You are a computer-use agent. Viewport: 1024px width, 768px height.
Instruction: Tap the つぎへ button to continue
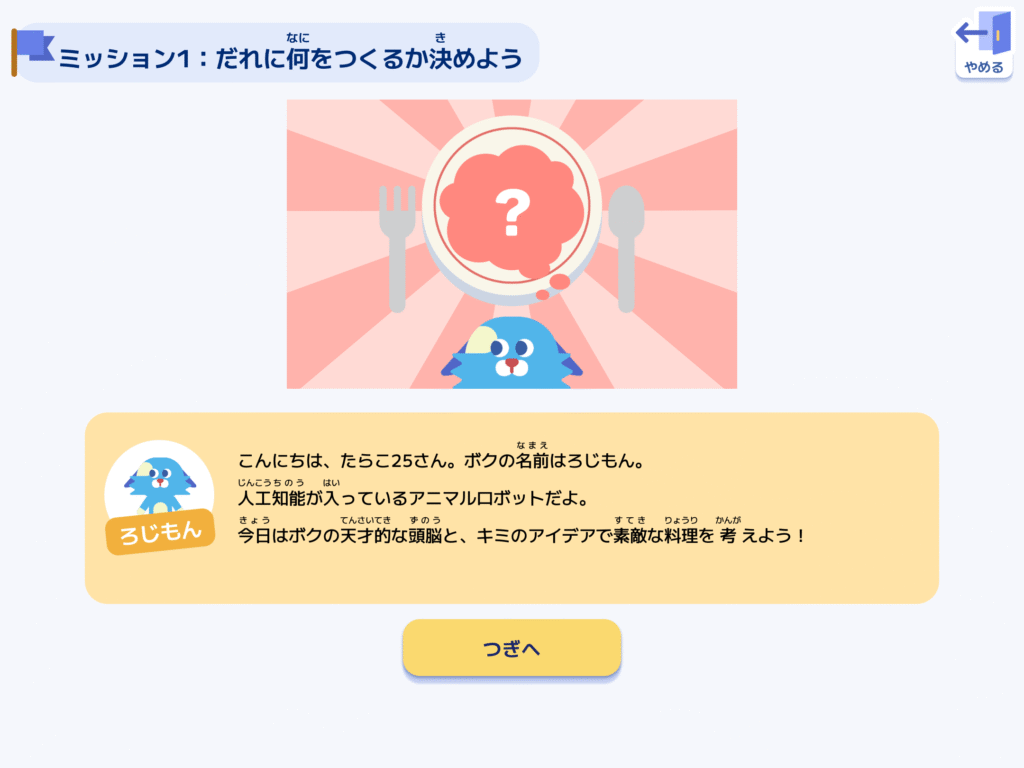[x=511, y=648]
